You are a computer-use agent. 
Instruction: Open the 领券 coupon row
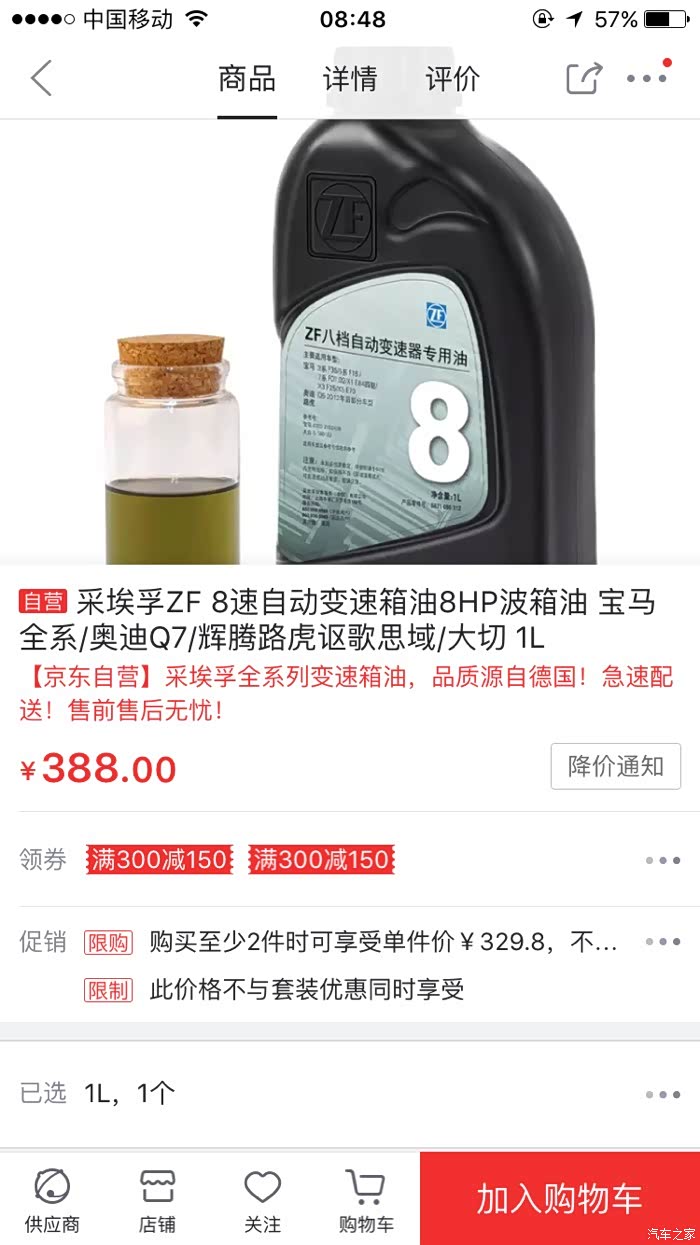pyautogui.click(x=350, y=859)
